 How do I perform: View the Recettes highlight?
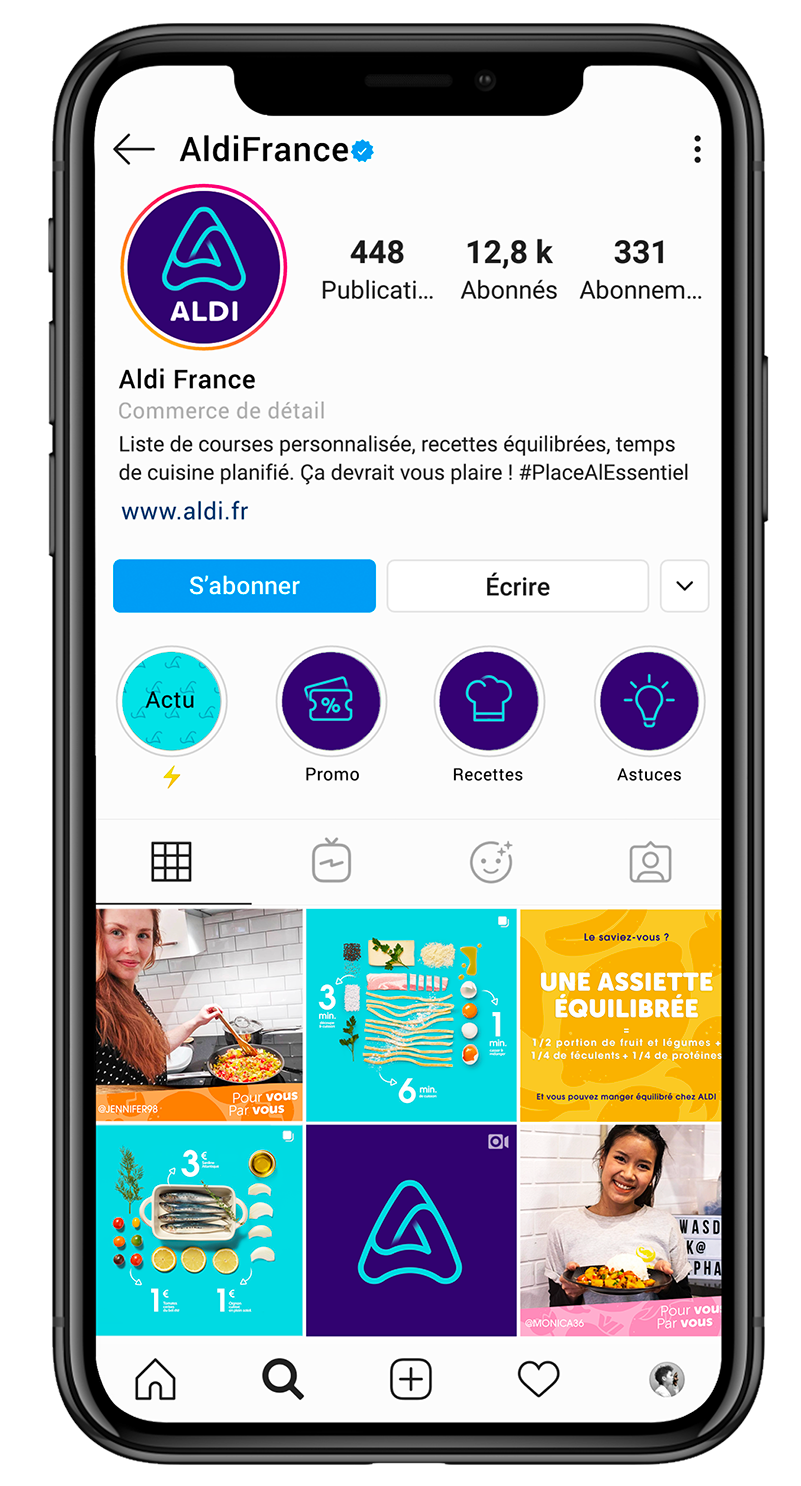tap(489, 702)
